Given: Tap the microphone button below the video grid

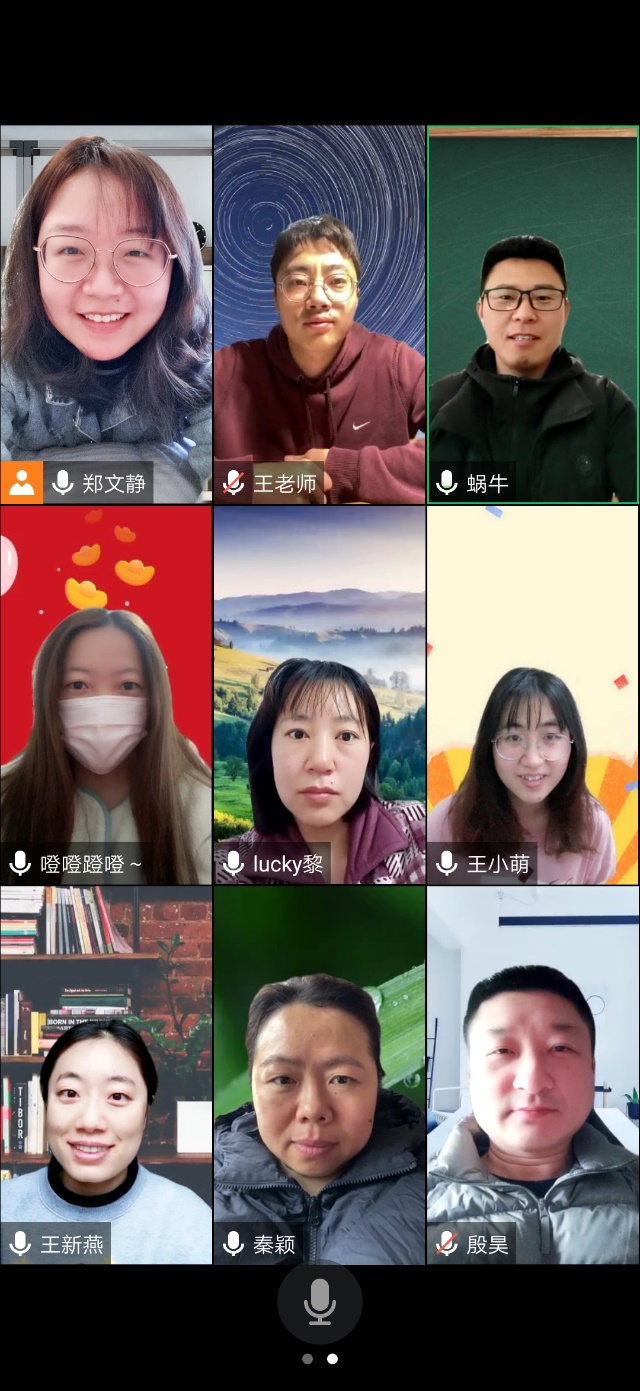Looking at the screenshot, I should coord(319,1302).
